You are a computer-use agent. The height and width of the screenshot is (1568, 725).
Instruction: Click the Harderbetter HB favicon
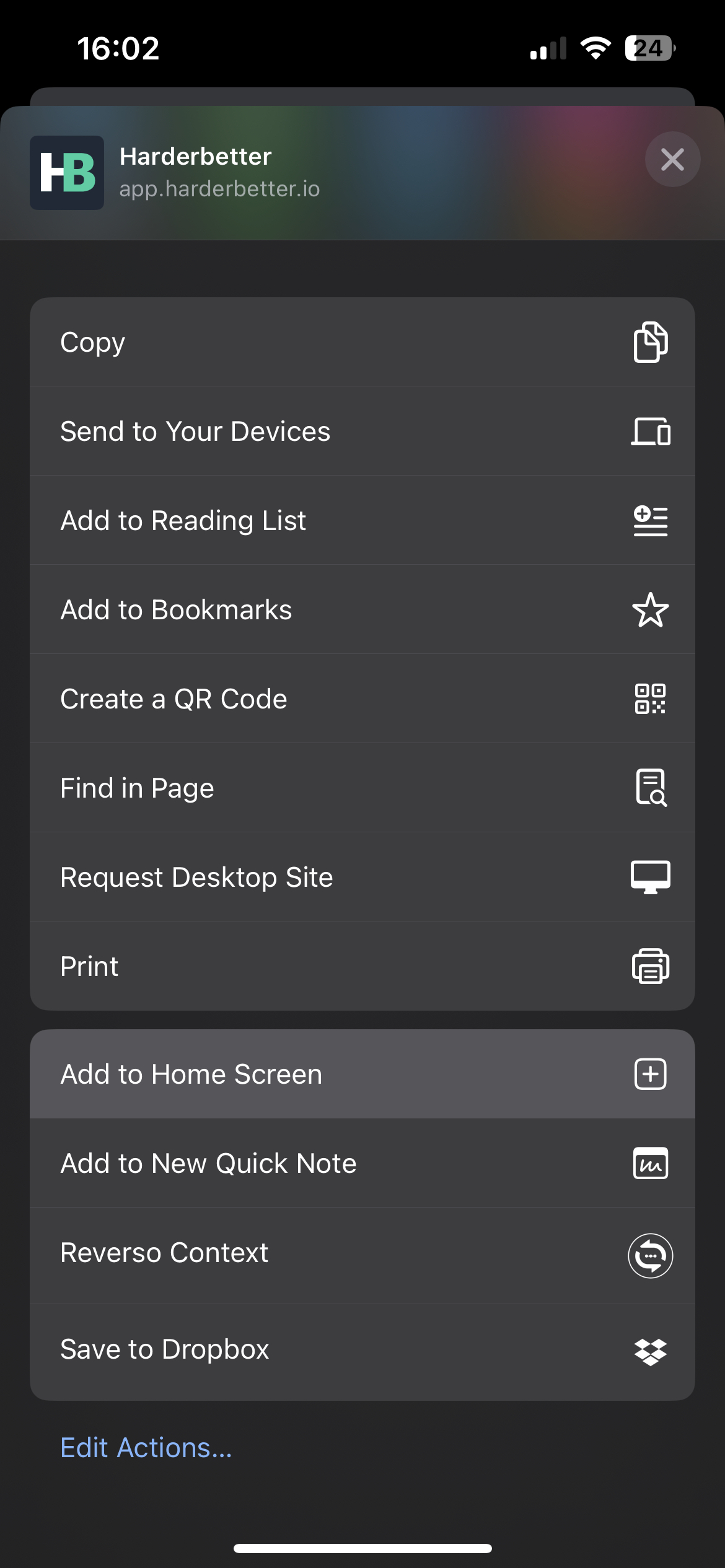pos(66,172)
